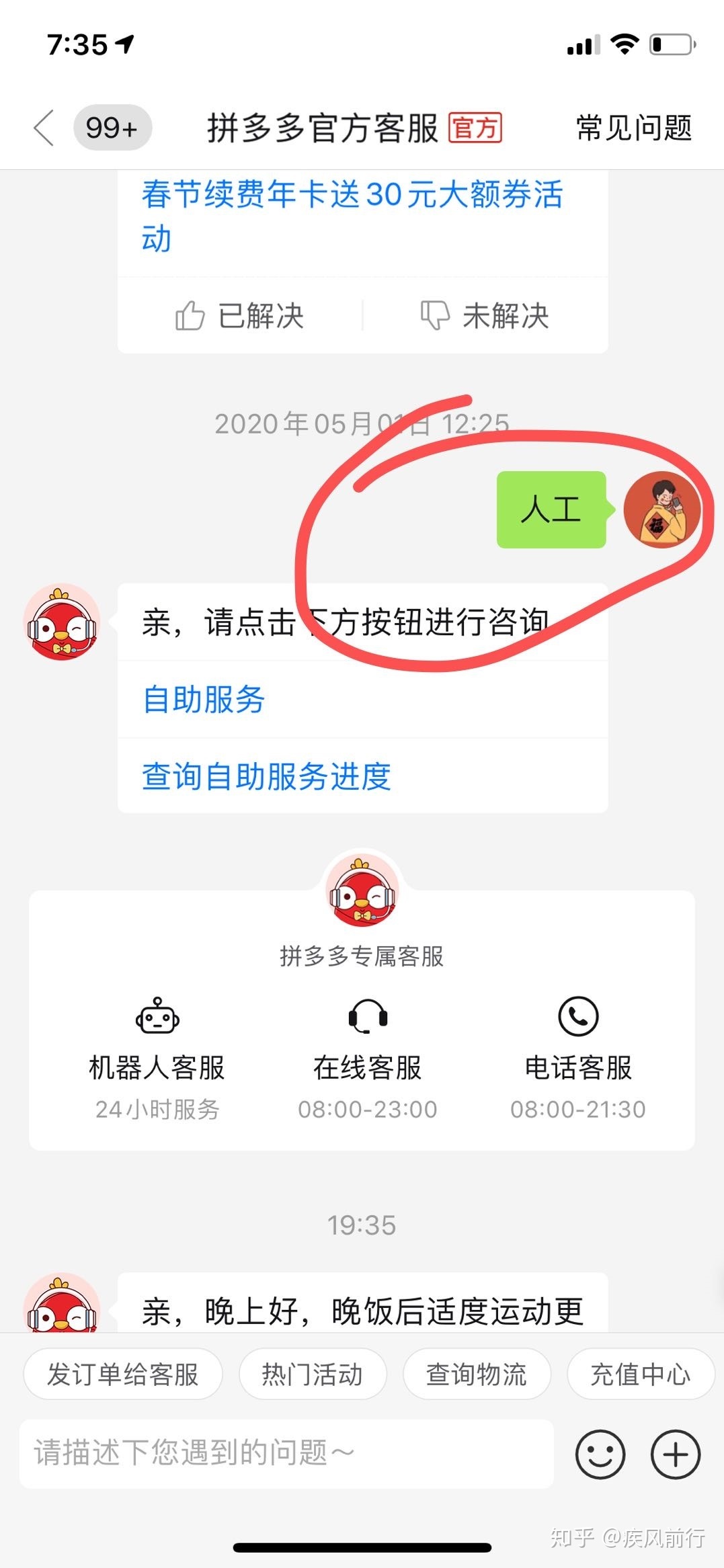724x1568 pixels.
Task: Open the plus attachment menu
Action: pyautogui.click(x=676, y=1454)
